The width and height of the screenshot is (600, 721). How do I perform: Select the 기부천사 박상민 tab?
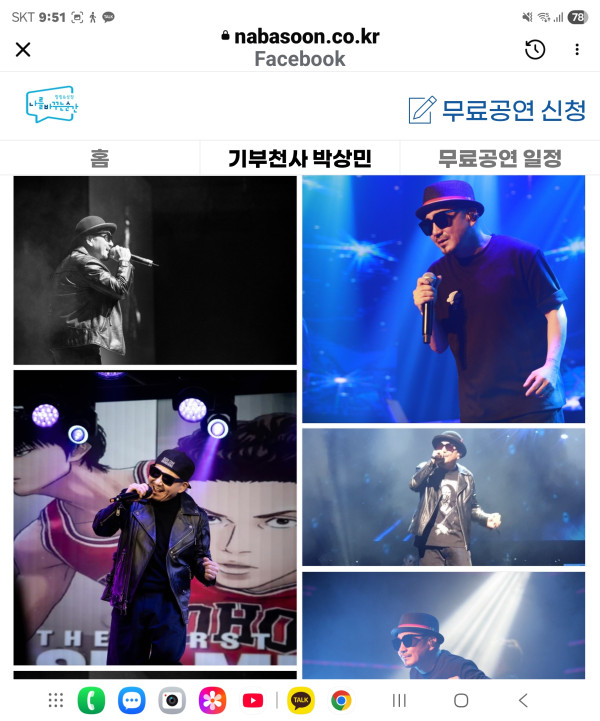click(x=299, y=158)
